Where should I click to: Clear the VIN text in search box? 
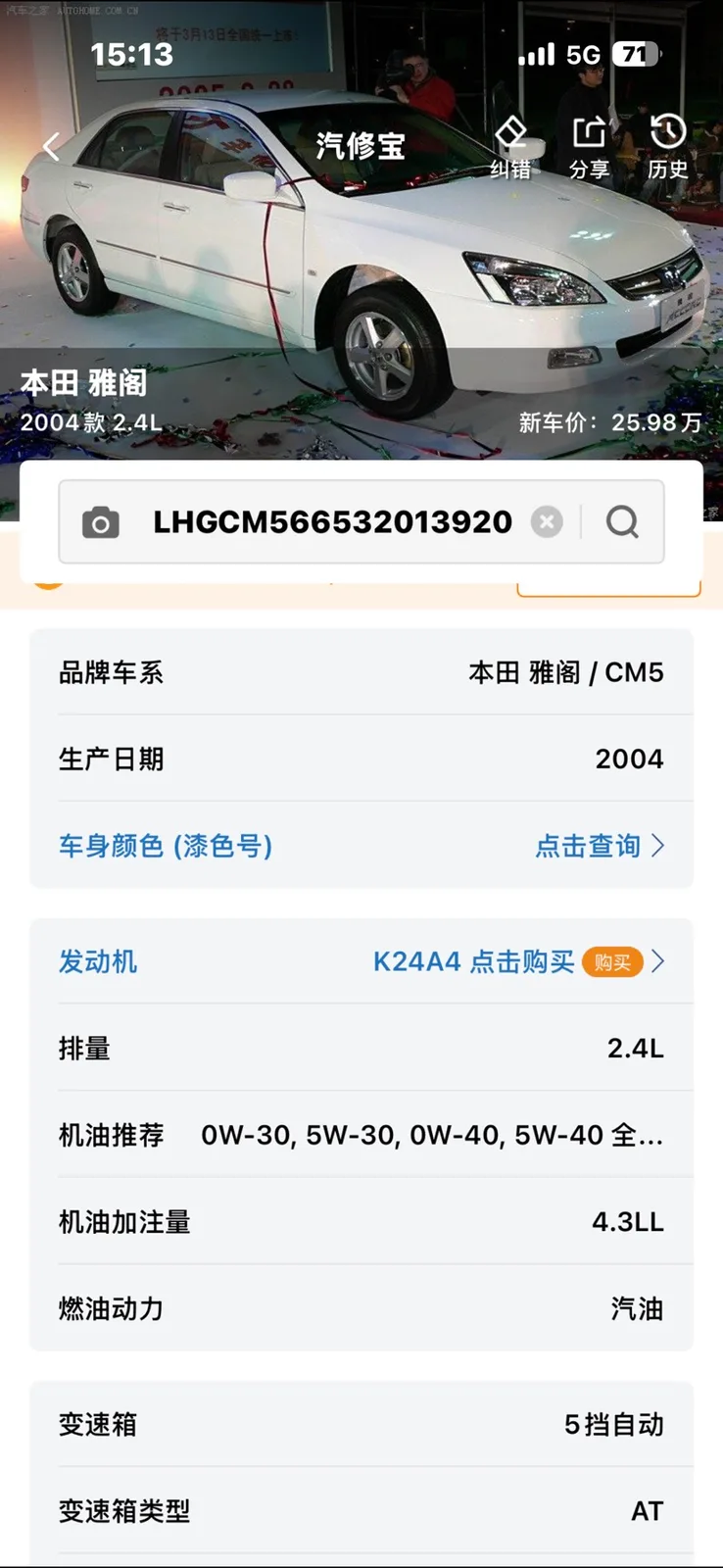[x=547, y=521]
